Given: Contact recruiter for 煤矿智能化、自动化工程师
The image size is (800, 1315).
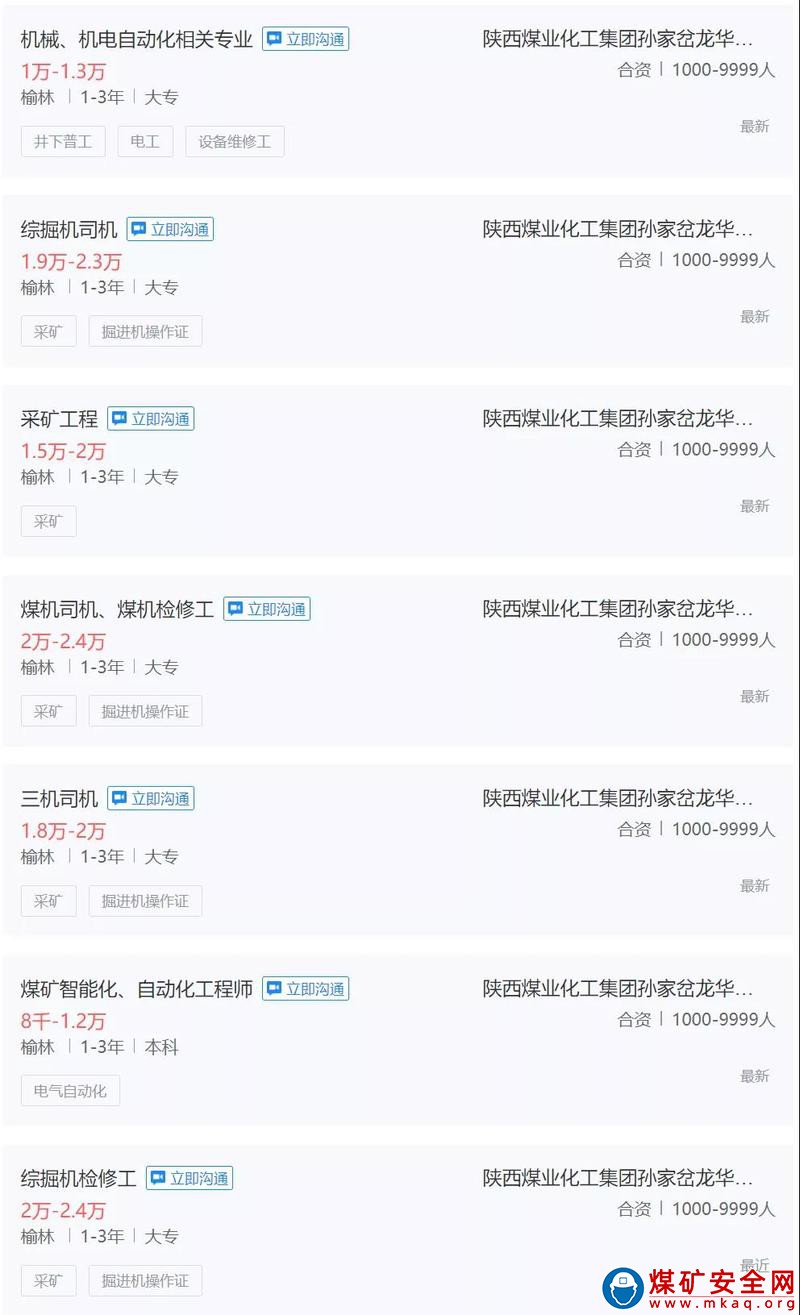Looking at the screenshot, I should point(306,988).
